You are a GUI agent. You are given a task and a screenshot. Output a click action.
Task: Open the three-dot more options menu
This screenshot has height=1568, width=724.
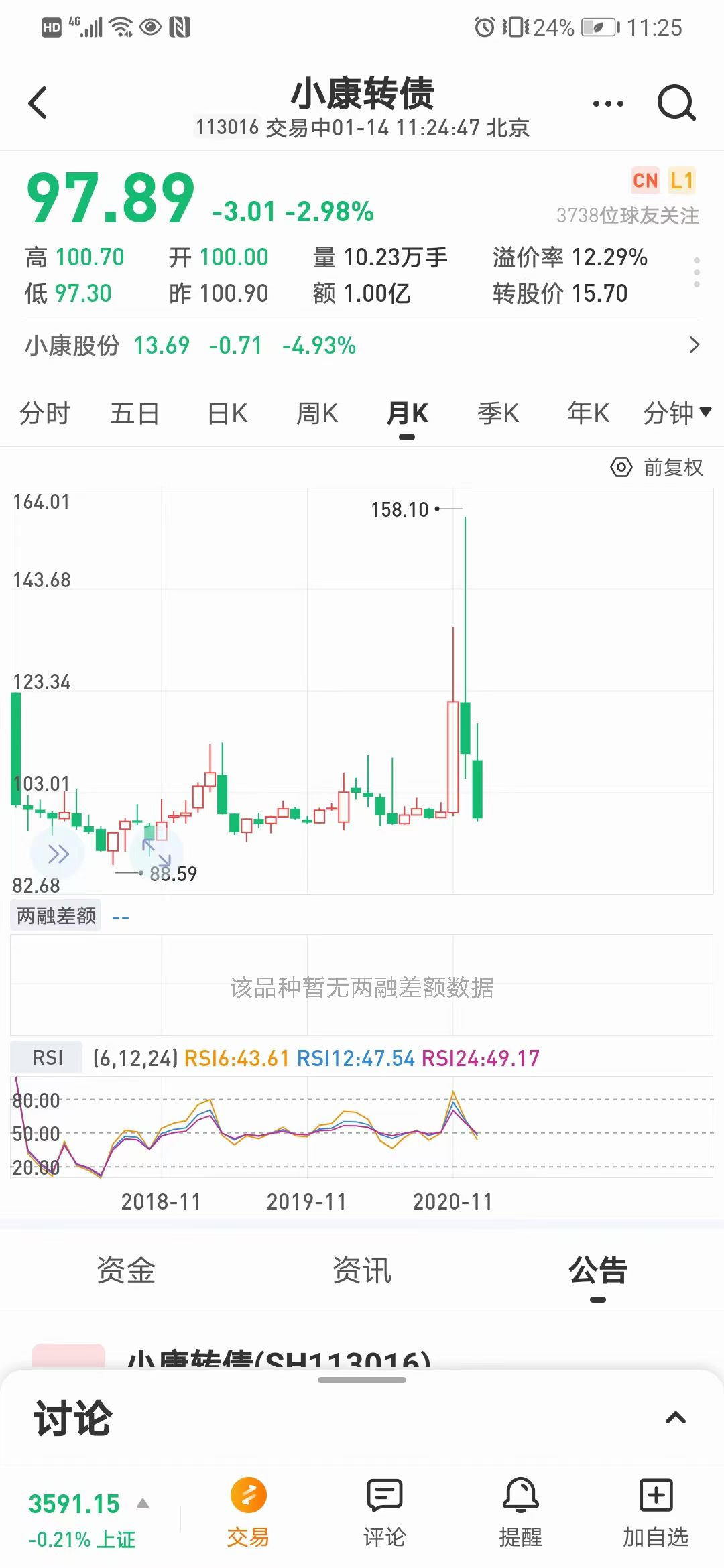point(608,104)
